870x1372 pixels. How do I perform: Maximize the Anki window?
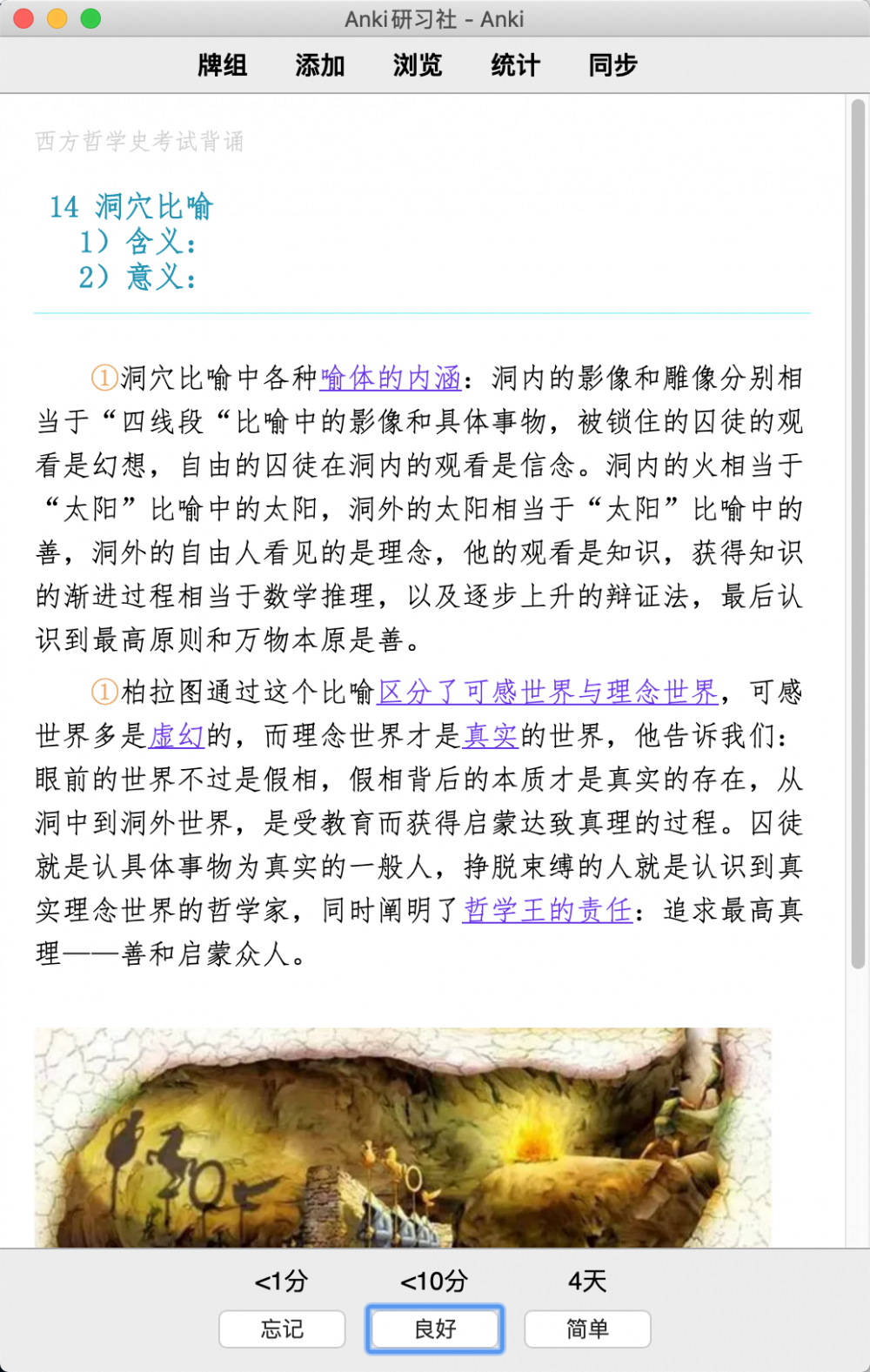(x=90, y=18)
